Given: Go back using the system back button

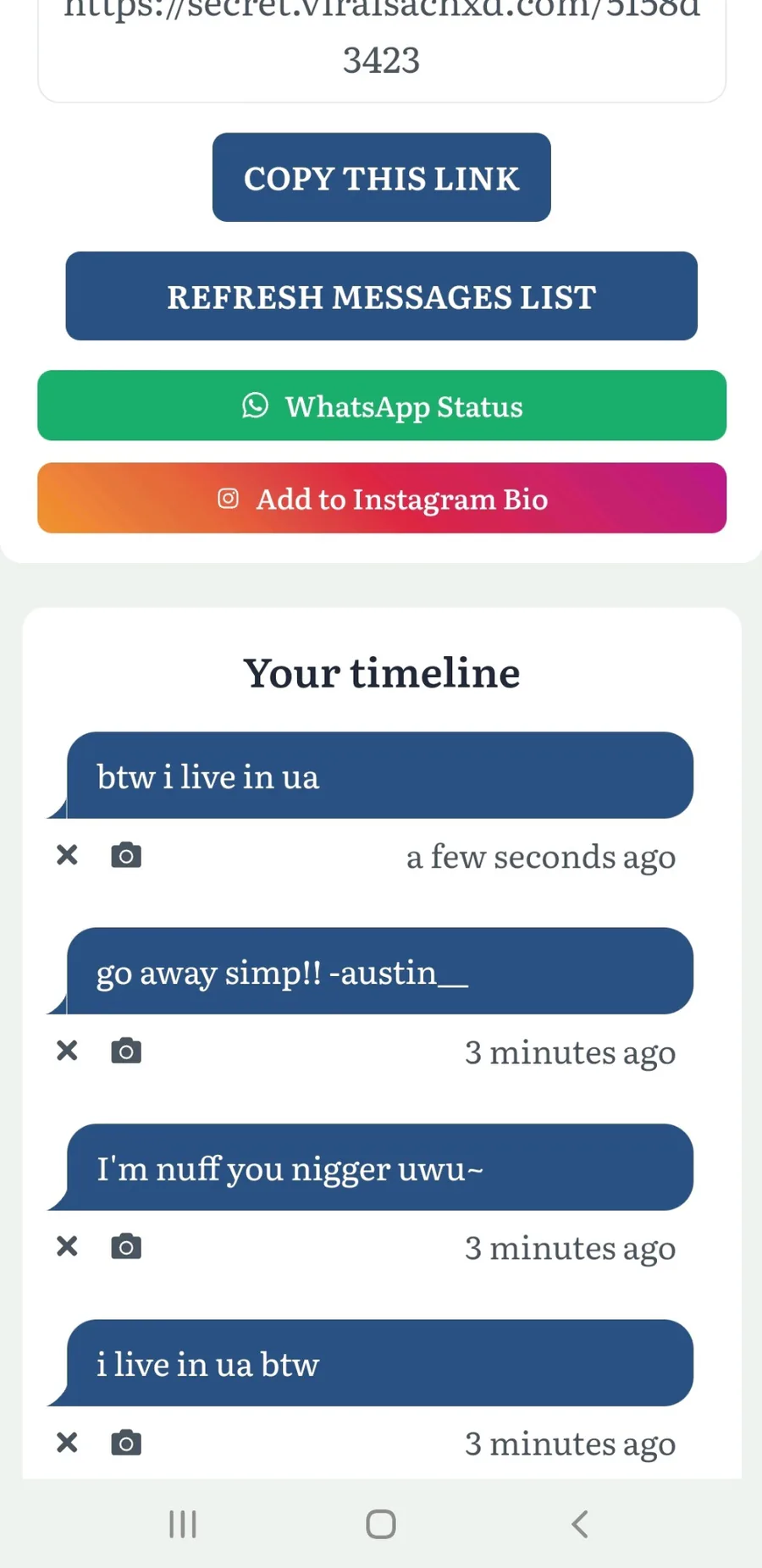Looking at the screenshot, I should pyautogui.click(x=580, y=1524).
